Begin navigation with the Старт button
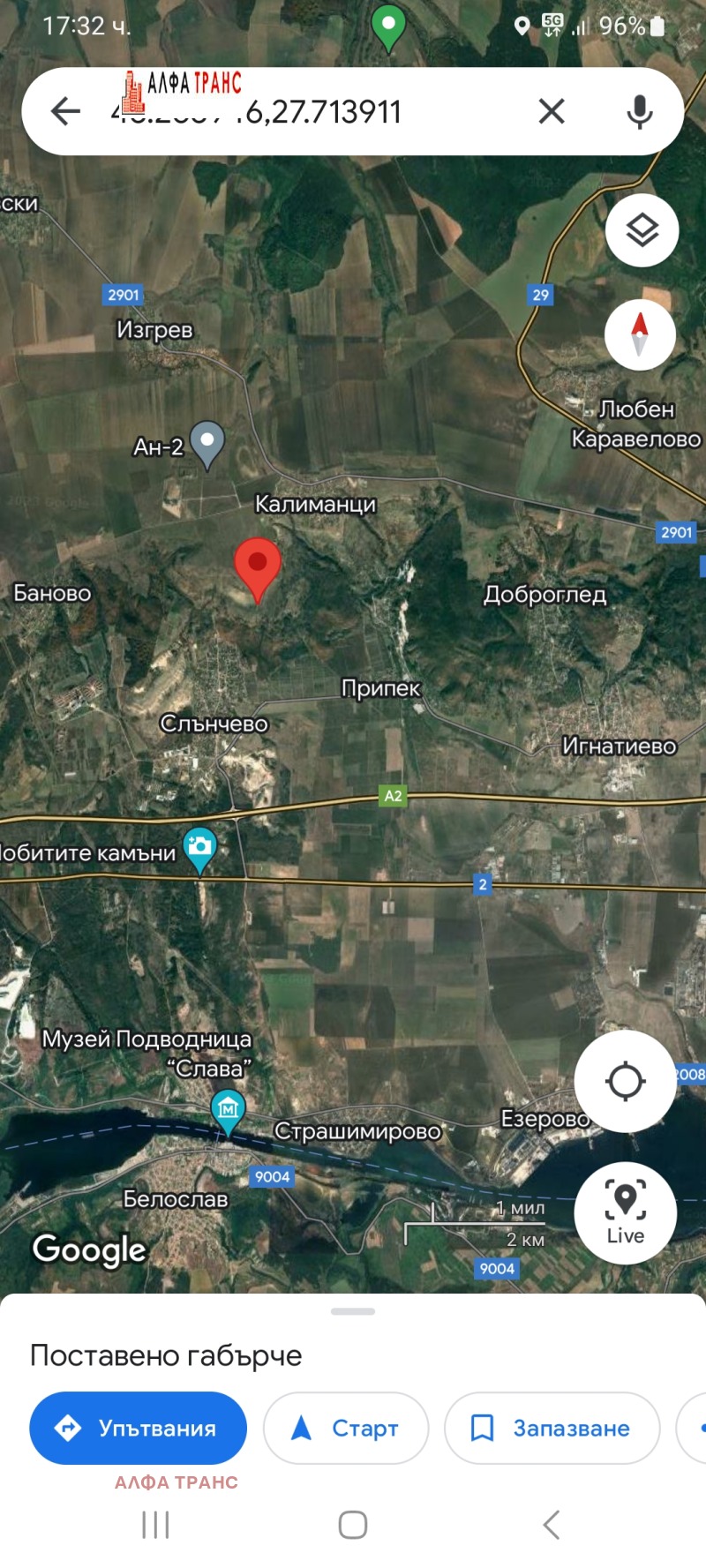This screenshot has width=706, height=1568. click(x=346, y=1428)
